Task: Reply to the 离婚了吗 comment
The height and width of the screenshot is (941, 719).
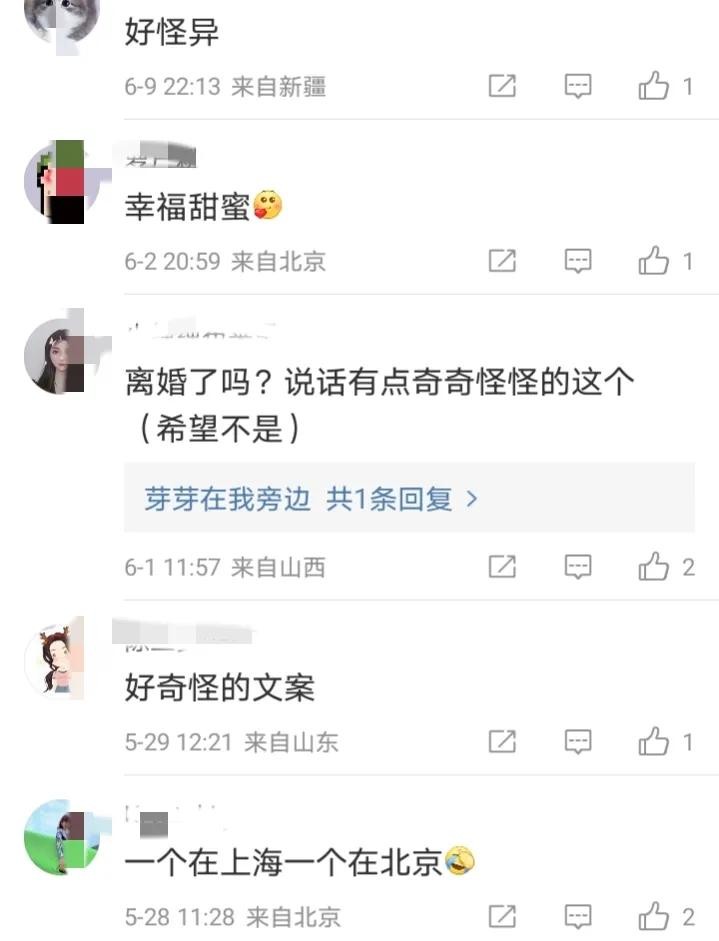Action: 578,567
